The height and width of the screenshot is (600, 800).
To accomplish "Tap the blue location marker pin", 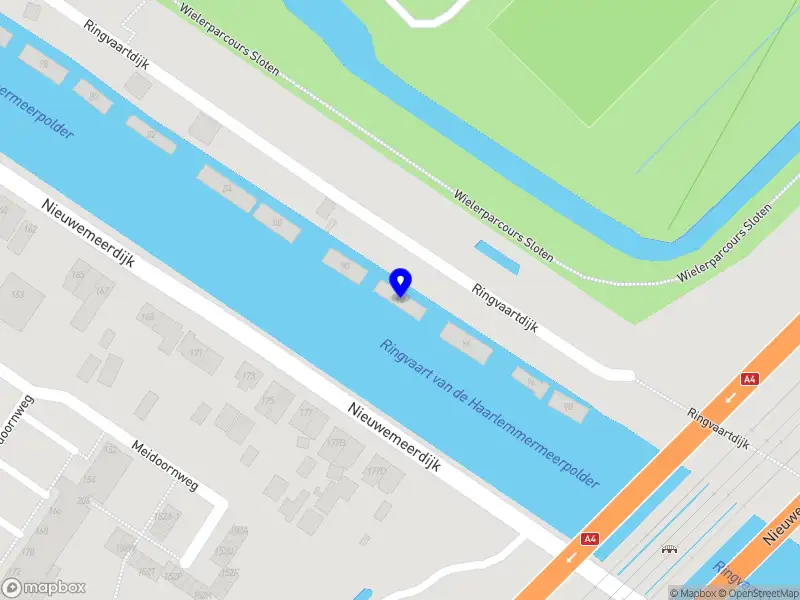I will tap(400, 282).
